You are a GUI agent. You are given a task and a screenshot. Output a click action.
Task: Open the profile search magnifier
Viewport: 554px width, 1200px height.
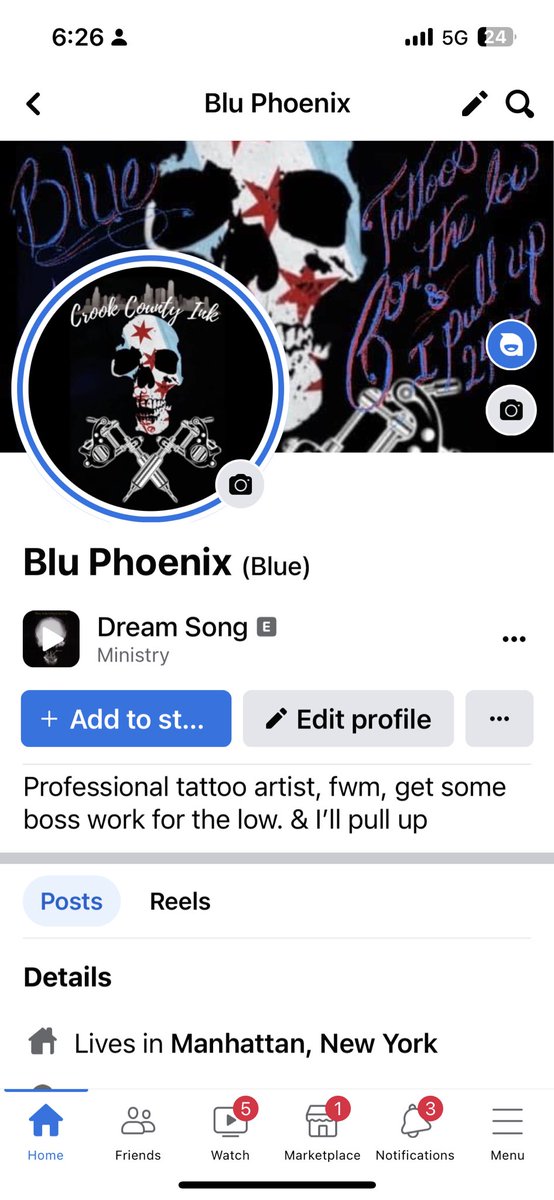click(520, 103)
